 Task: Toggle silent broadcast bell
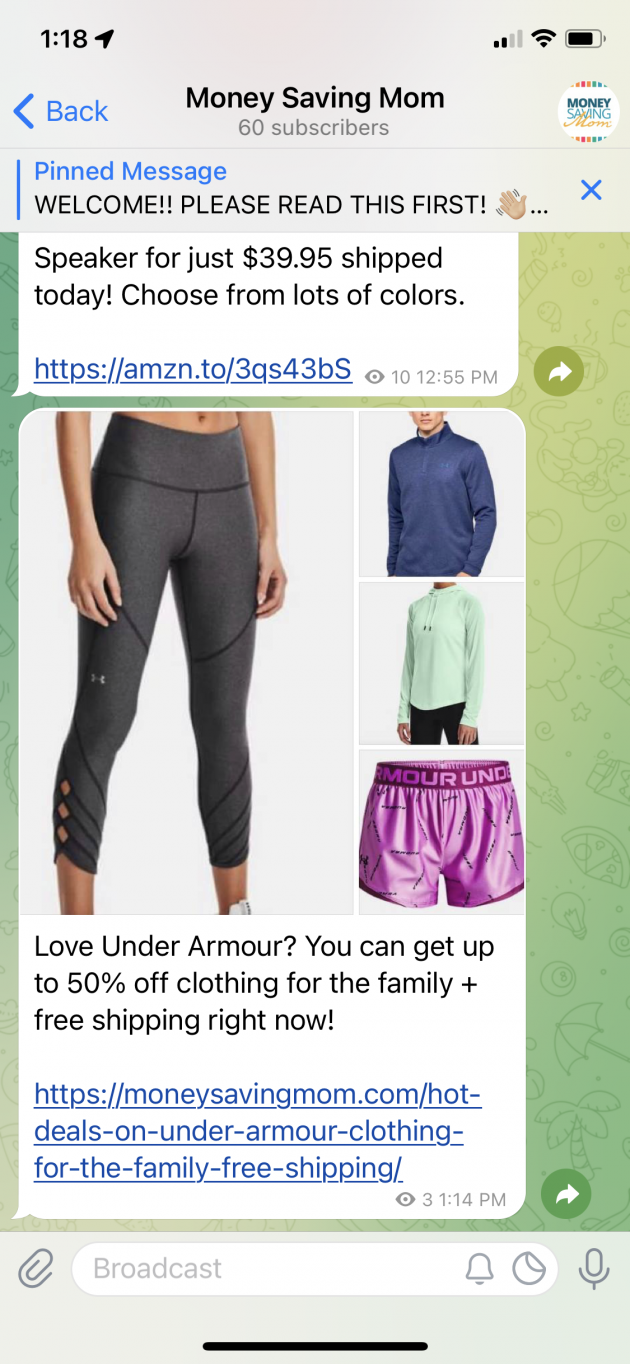point(480,1269)
